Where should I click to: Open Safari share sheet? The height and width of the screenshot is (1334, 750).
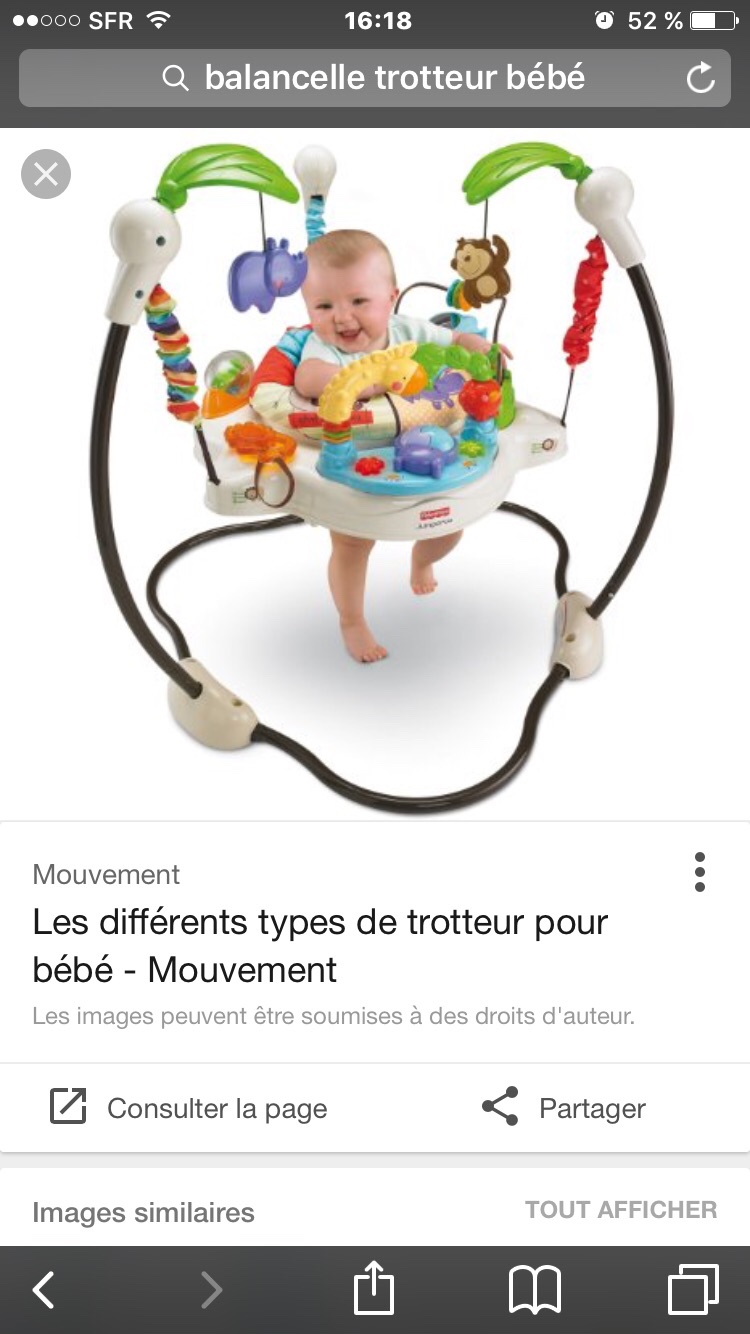374,1288
